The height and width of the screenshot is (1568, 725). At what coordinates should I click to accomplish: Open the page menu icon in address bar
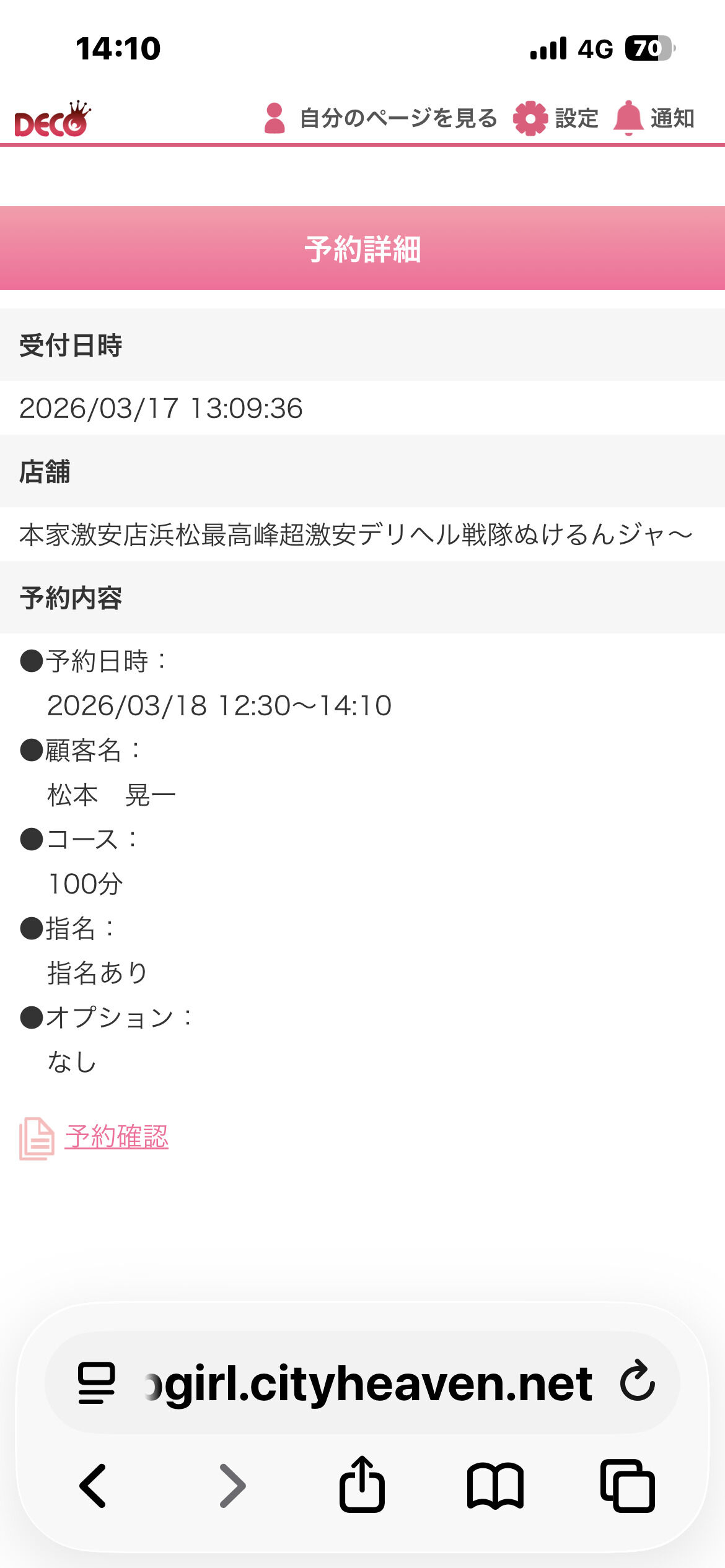click(x=97, y=1383)
